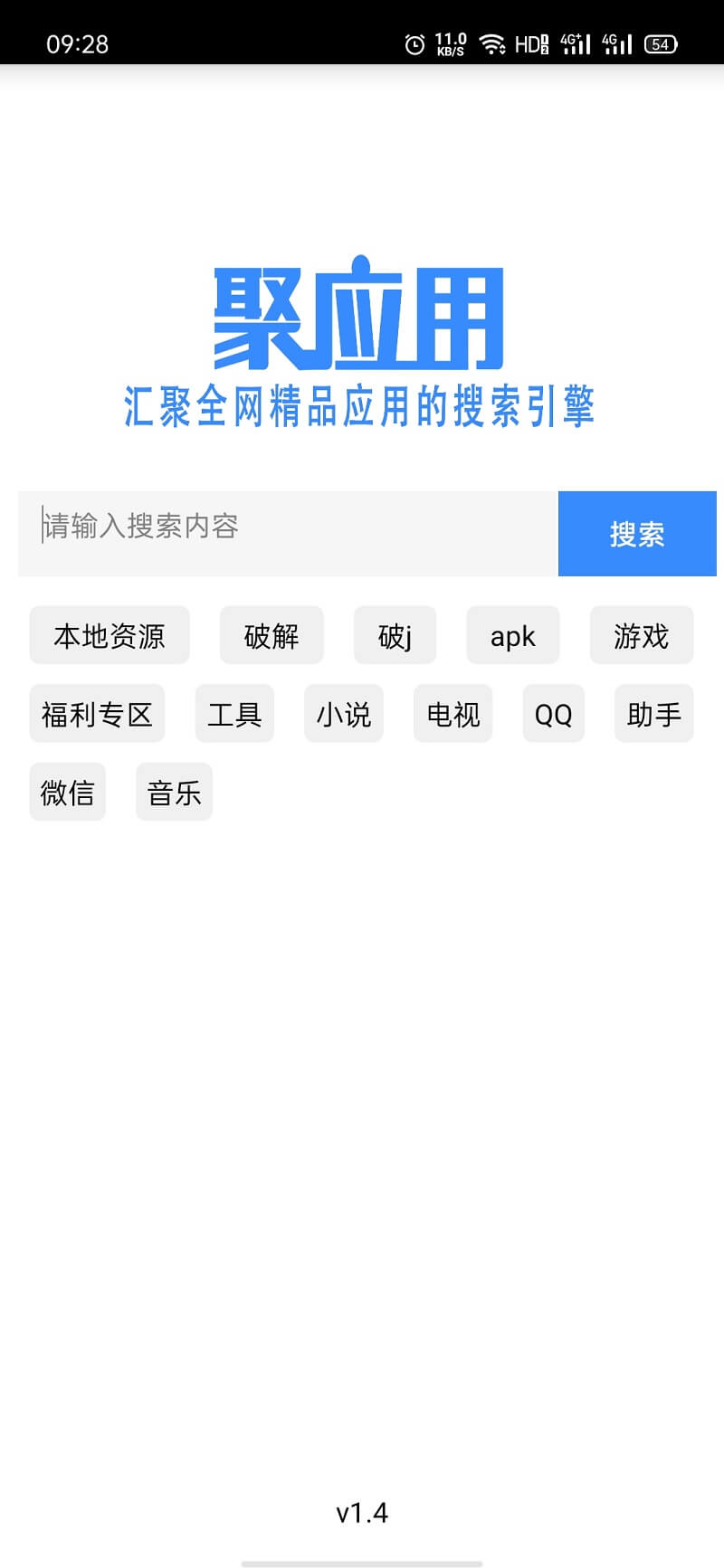
Task: Choose the 破解 tag
Action: tap(271, 635)
